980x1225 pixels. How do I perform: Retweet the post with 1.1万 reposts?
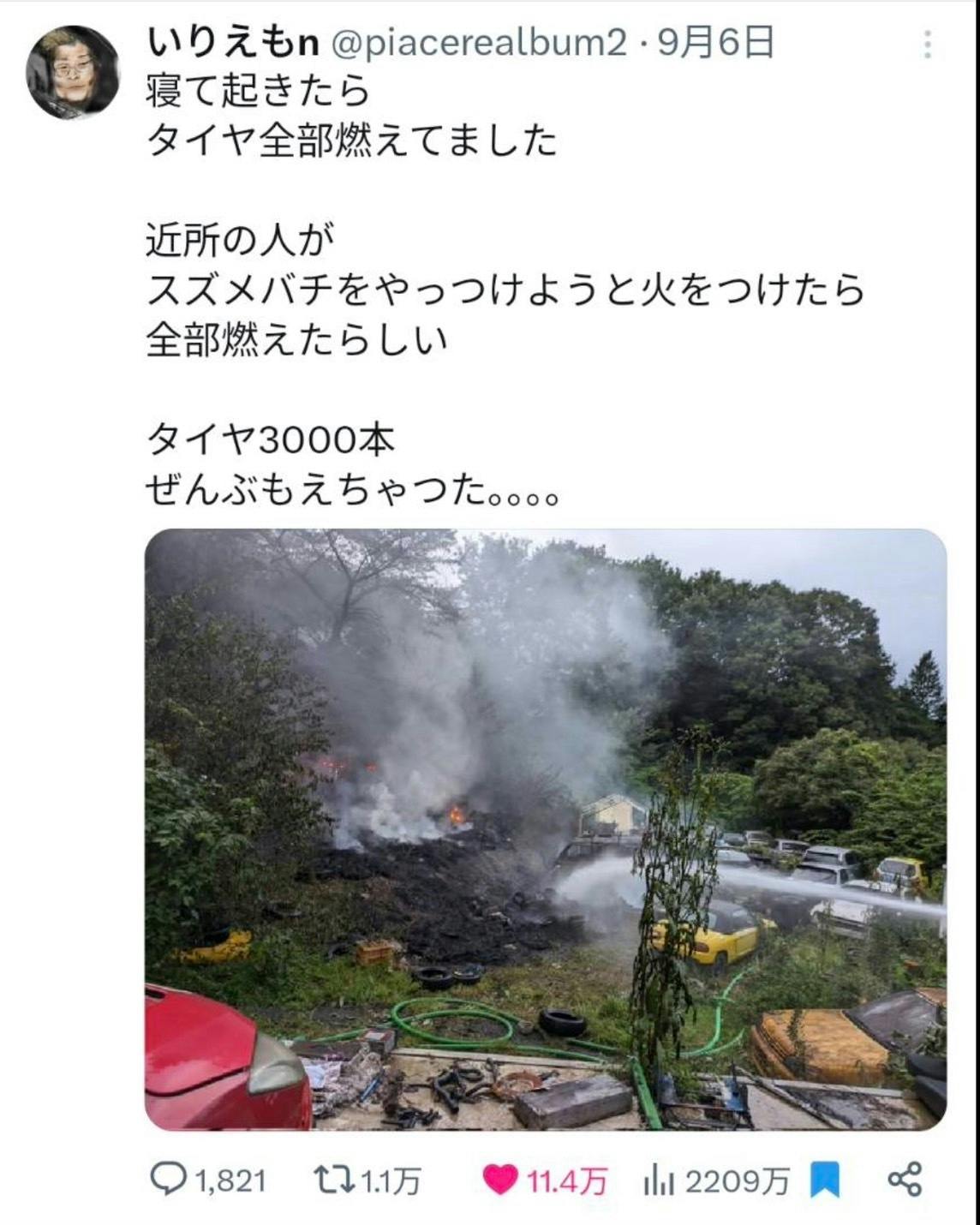[367, 1181]
